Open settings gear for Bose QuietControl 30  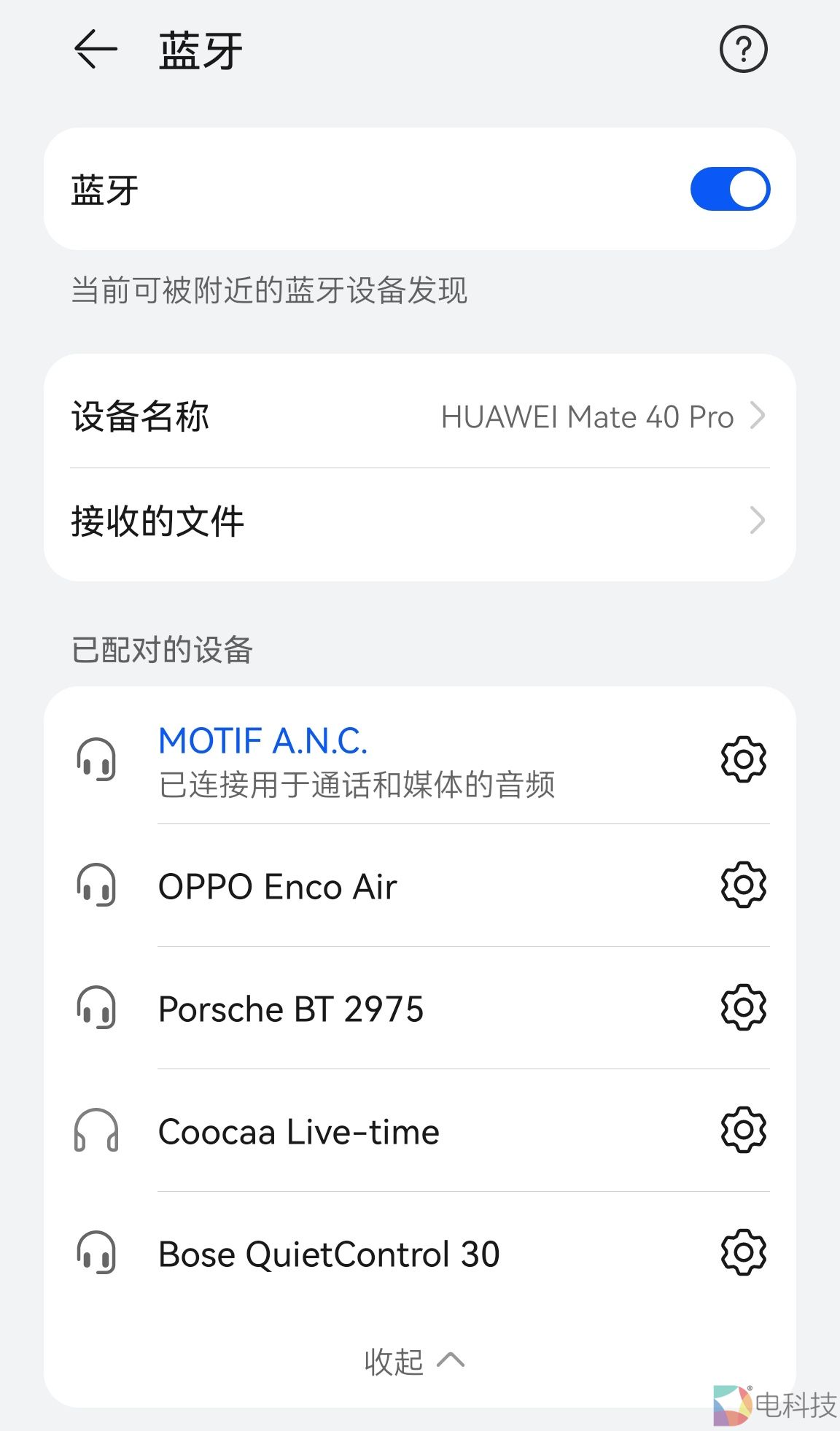(x=743, y=1254)
